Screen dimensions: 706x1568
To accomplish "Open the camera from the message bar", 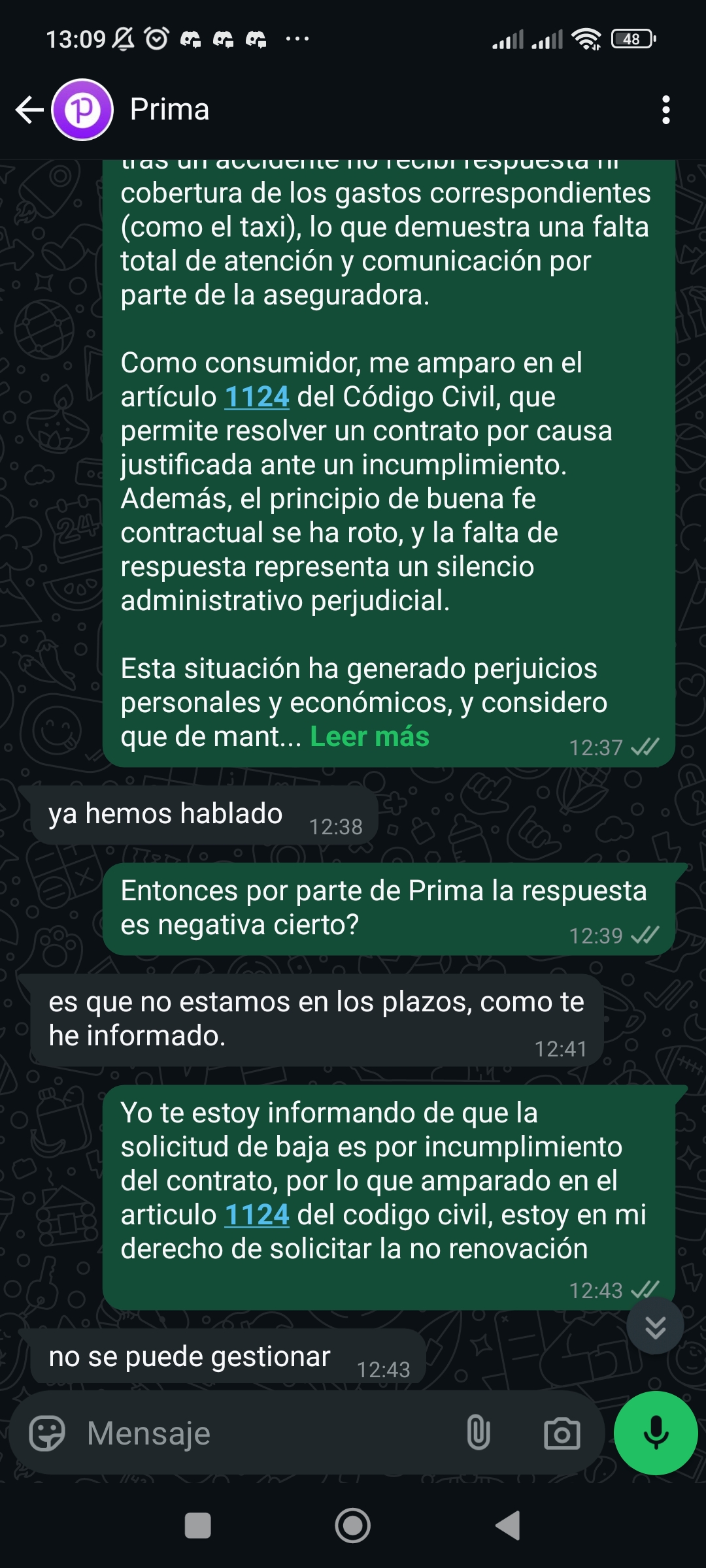I will [562, 1433].
